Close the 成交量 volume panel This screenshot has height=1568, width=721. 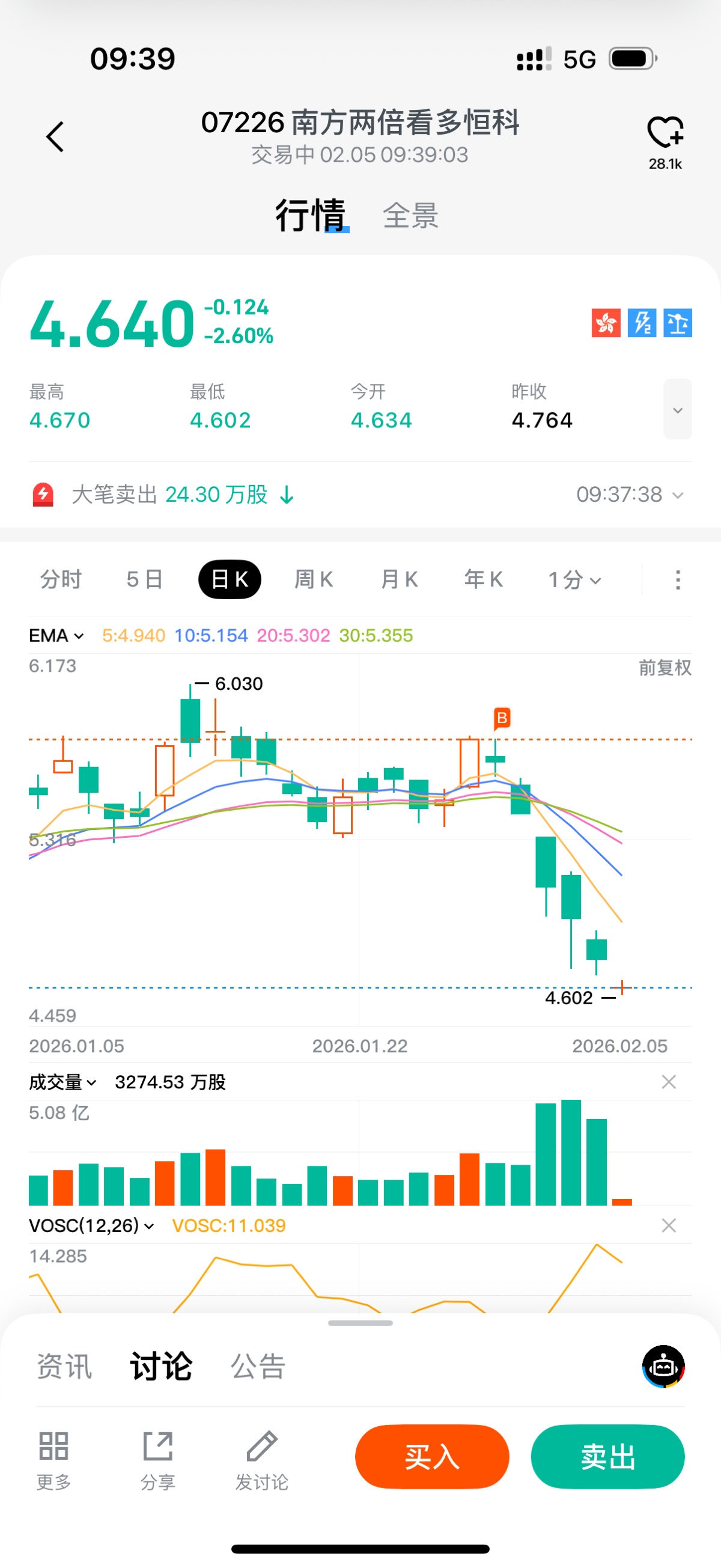point(669,1082)
